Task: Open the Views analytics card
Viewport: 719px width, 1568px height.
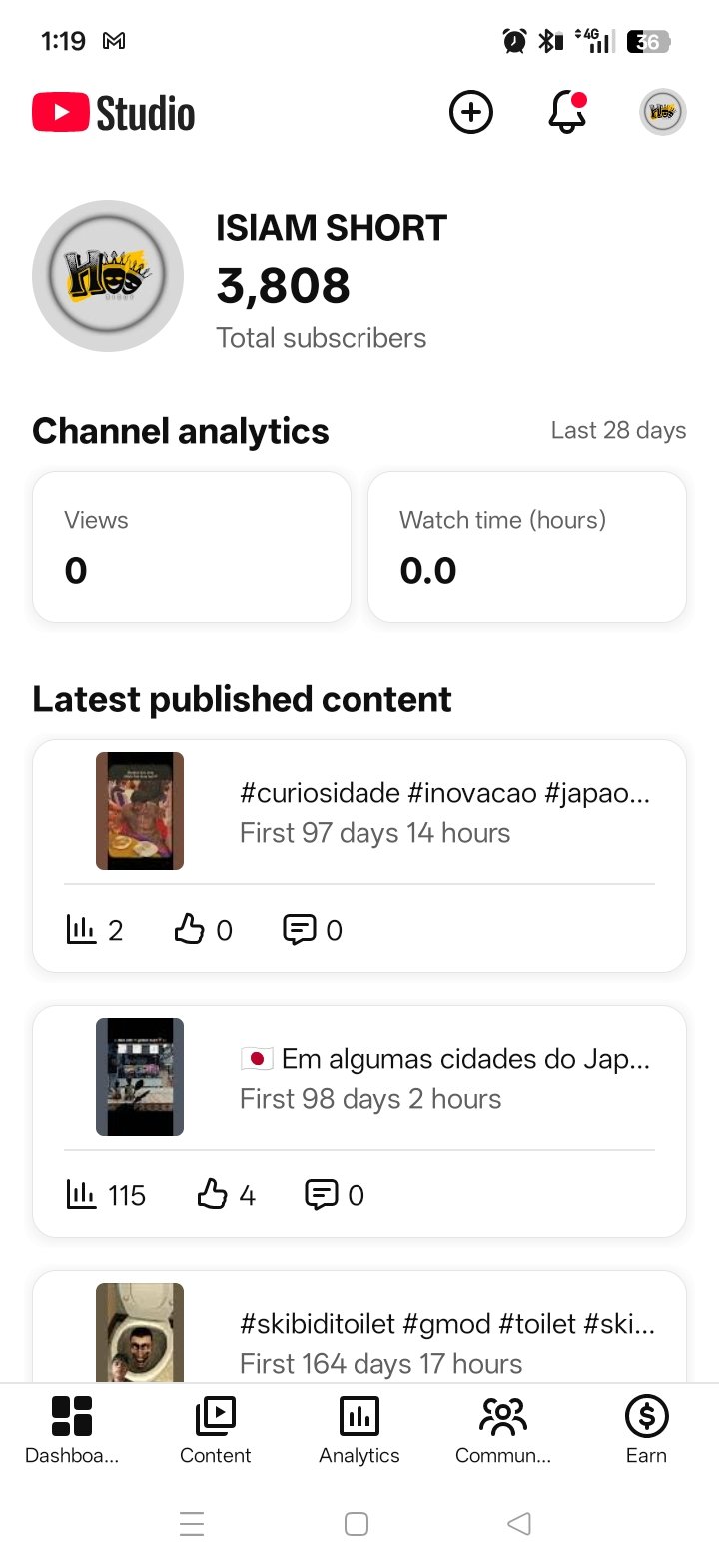Action: pyautogui.click(x=192, y=547)
